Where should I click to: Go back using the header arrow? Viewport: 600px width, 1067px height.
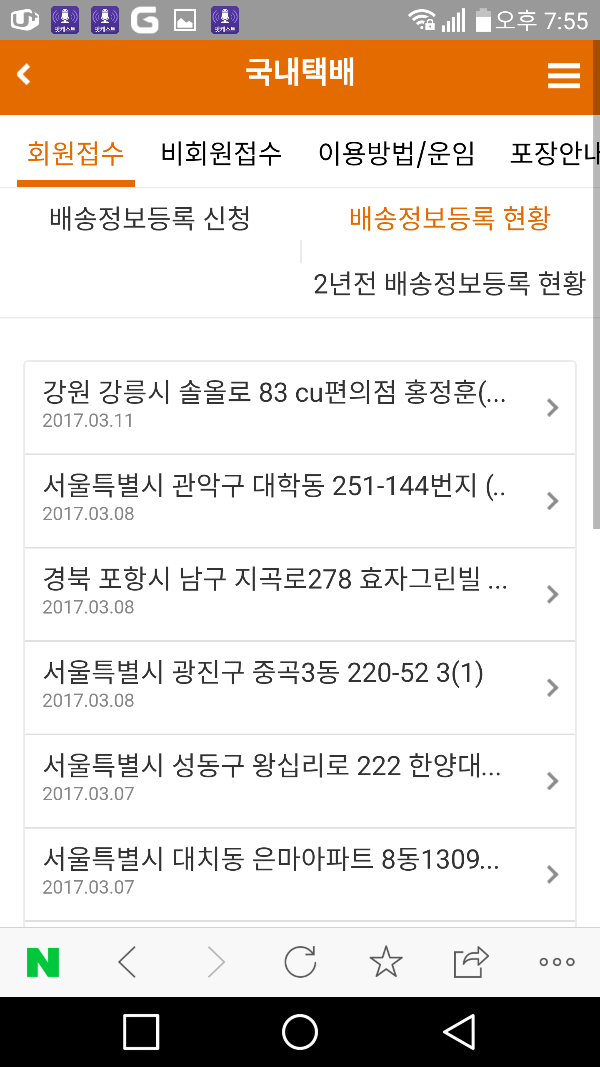(24, 74)
